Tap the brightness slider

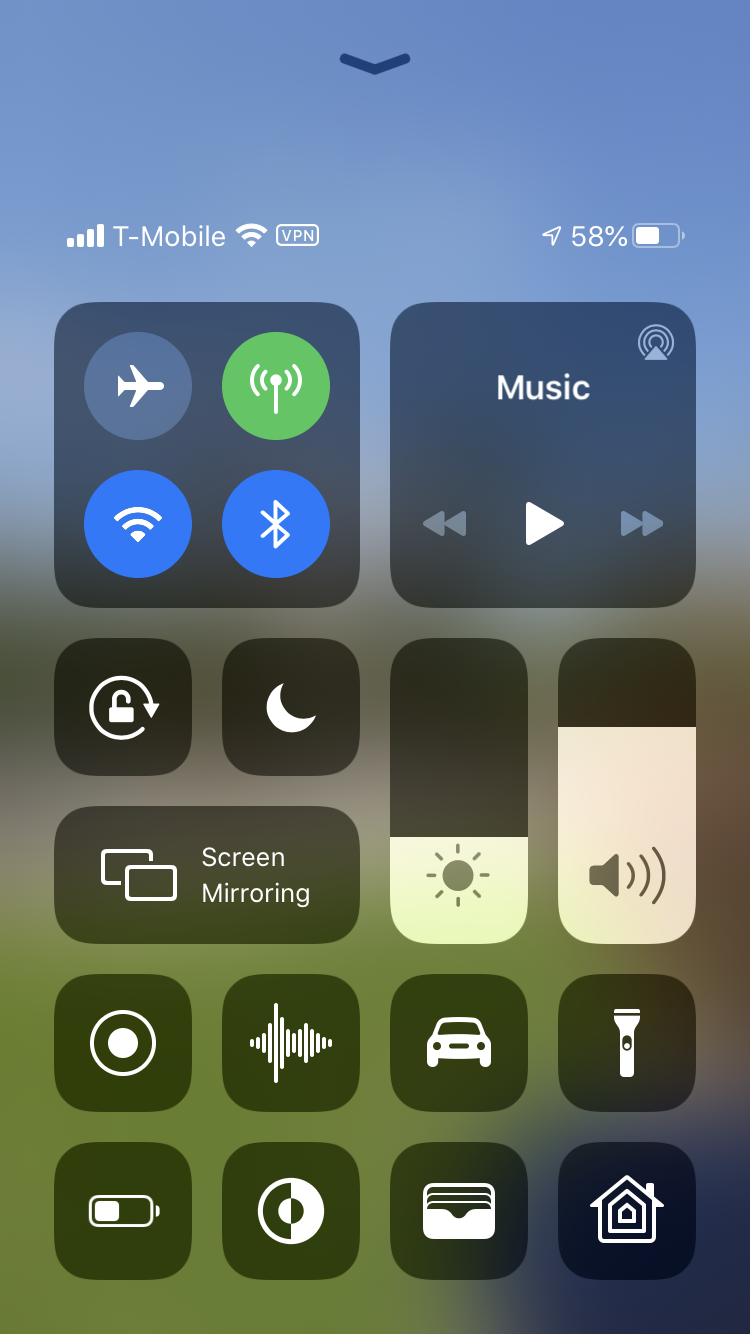coord(459,790)
